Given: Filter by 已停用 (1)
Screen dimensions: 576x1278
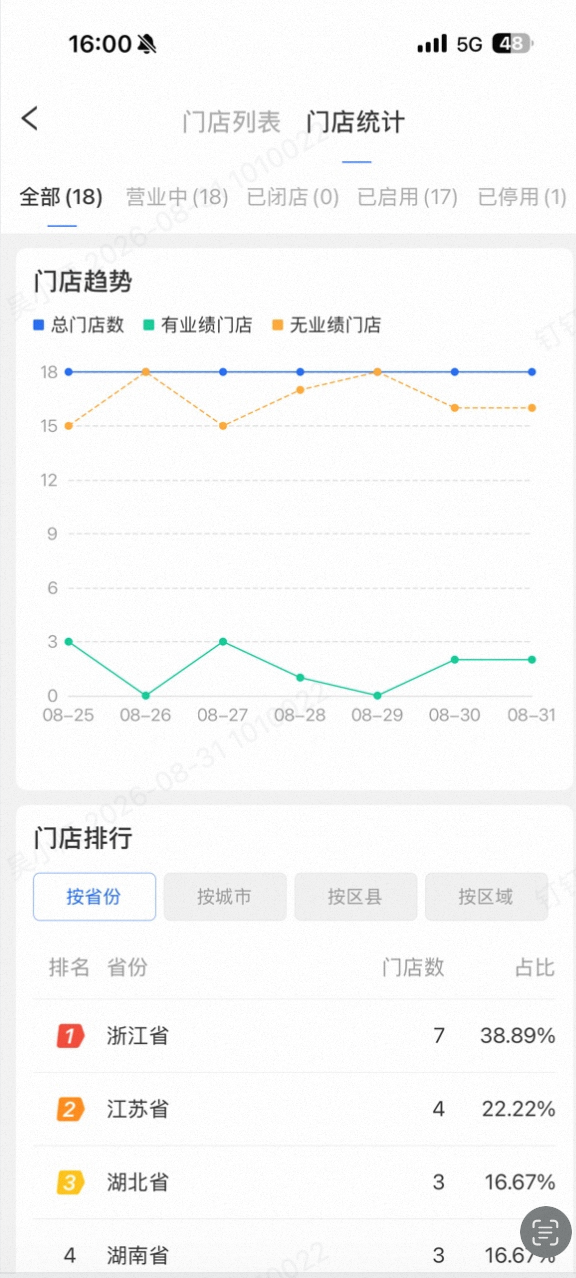Looking at the screenshot, I should 522,197.
